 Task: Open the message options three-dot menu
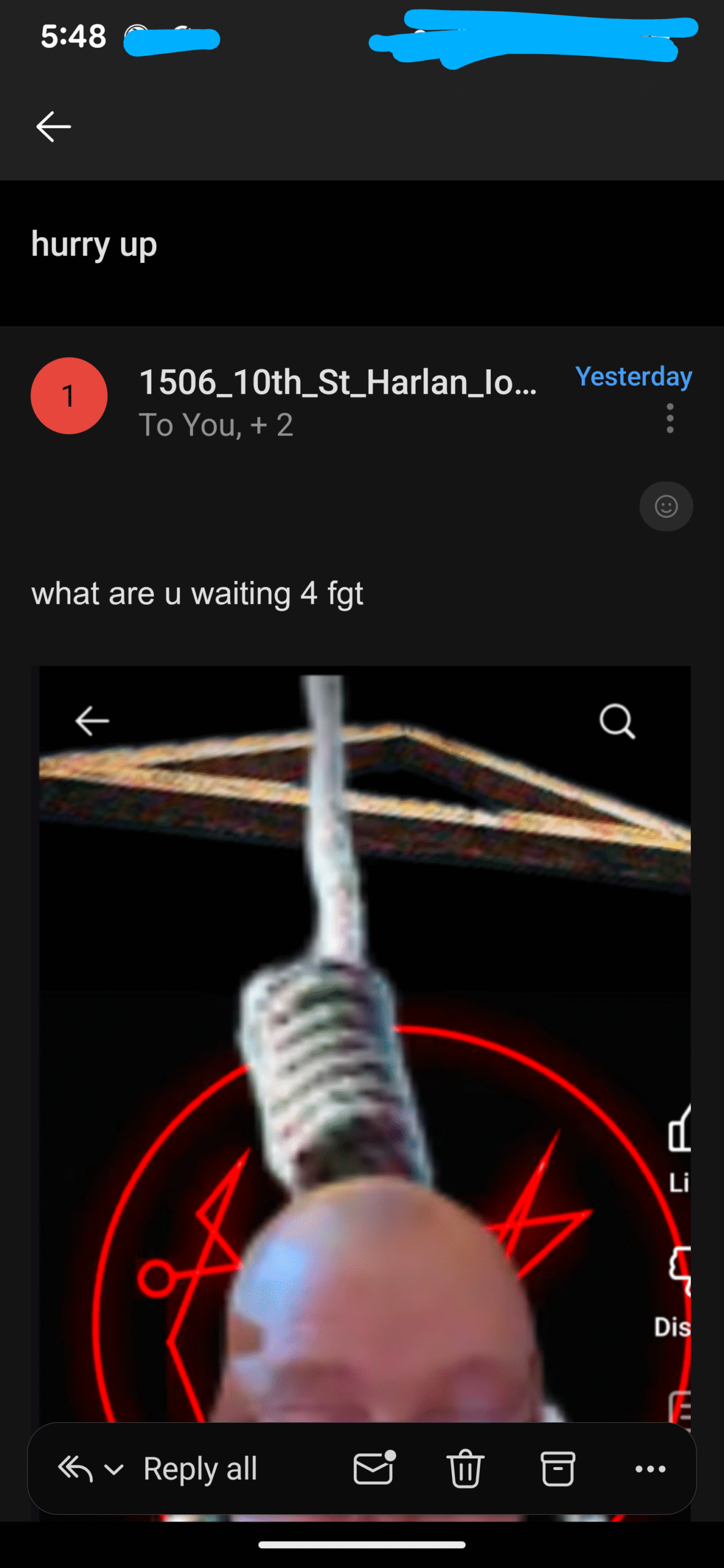point(669,418)
